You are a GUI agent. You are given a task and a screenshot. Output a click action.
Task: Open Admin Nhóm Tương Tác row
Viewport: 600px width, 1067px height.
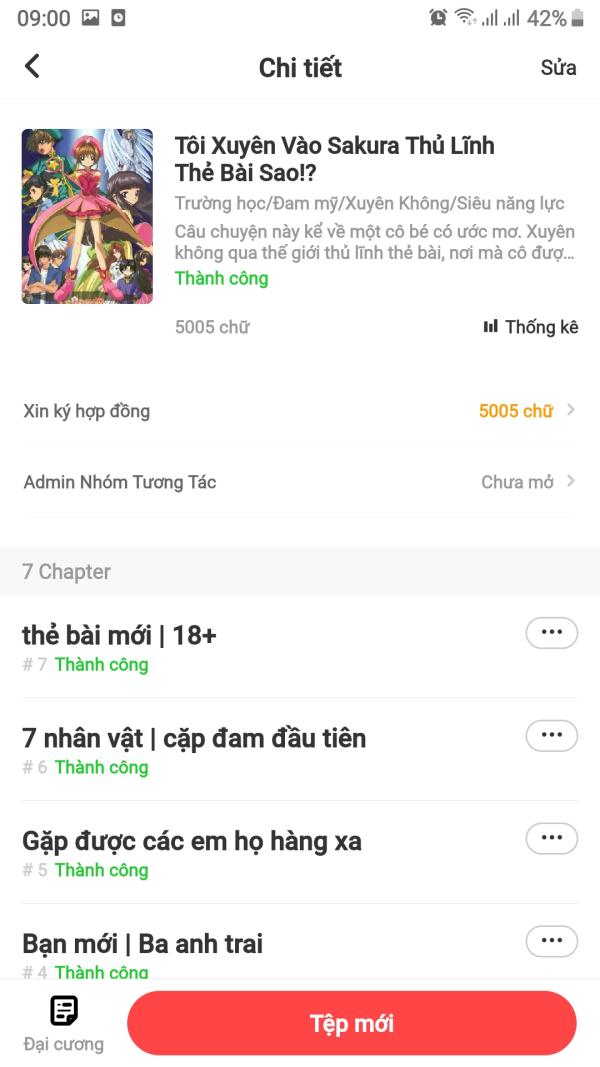click(x=300, y=482)
